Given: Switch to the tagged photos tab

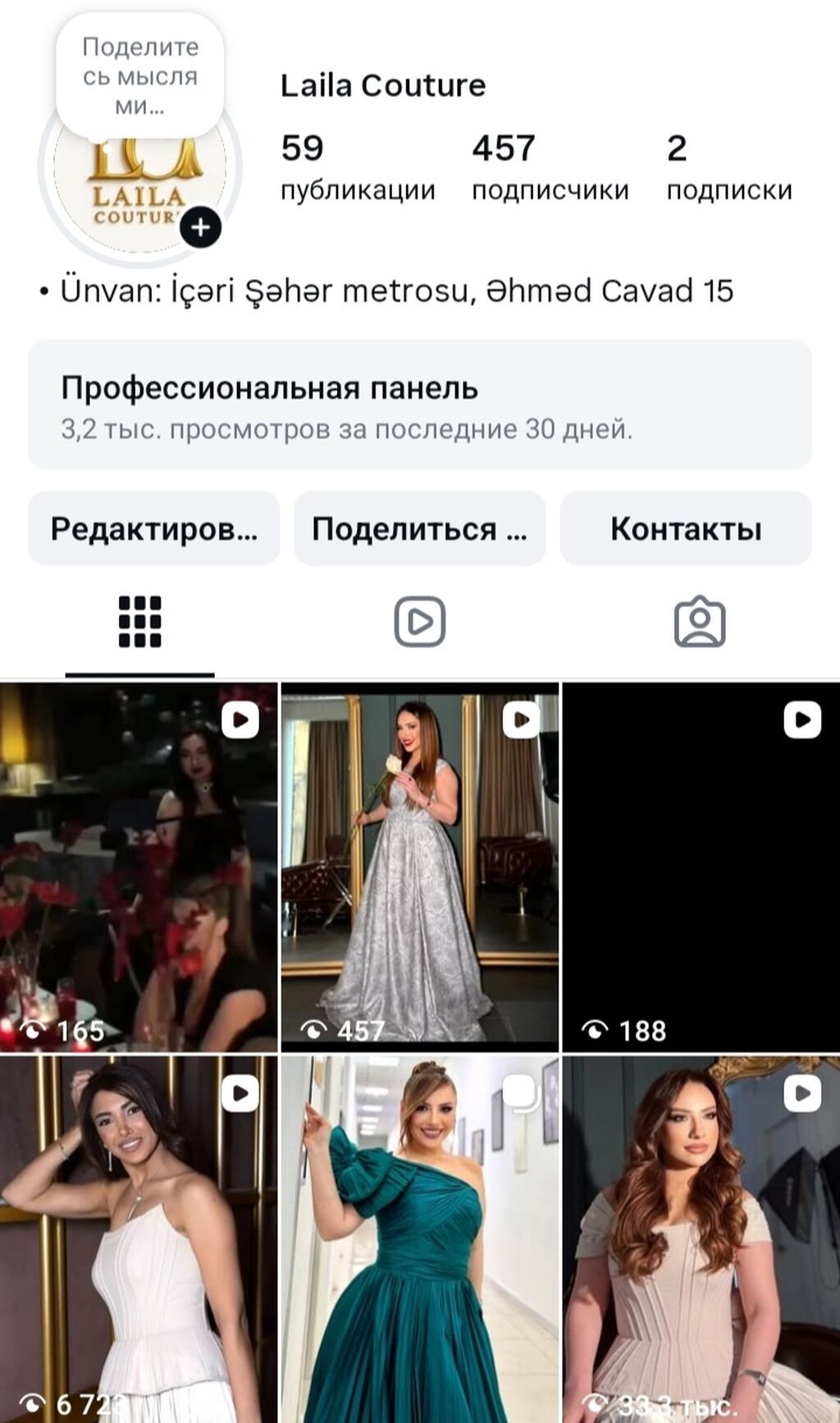Looking at the screenshot, I should (x=700, y=622).
